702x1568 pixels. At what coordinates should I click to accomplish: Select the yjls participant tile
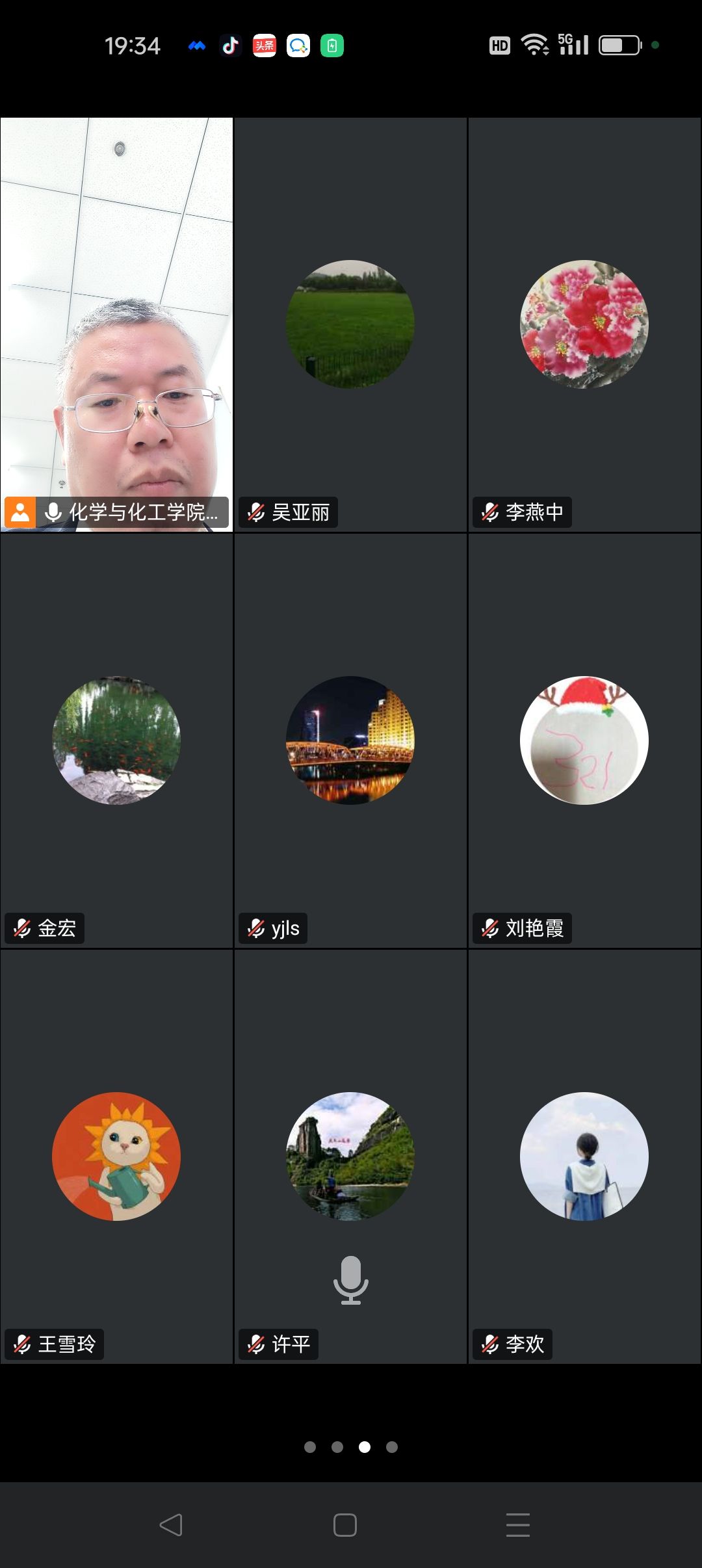350,740
